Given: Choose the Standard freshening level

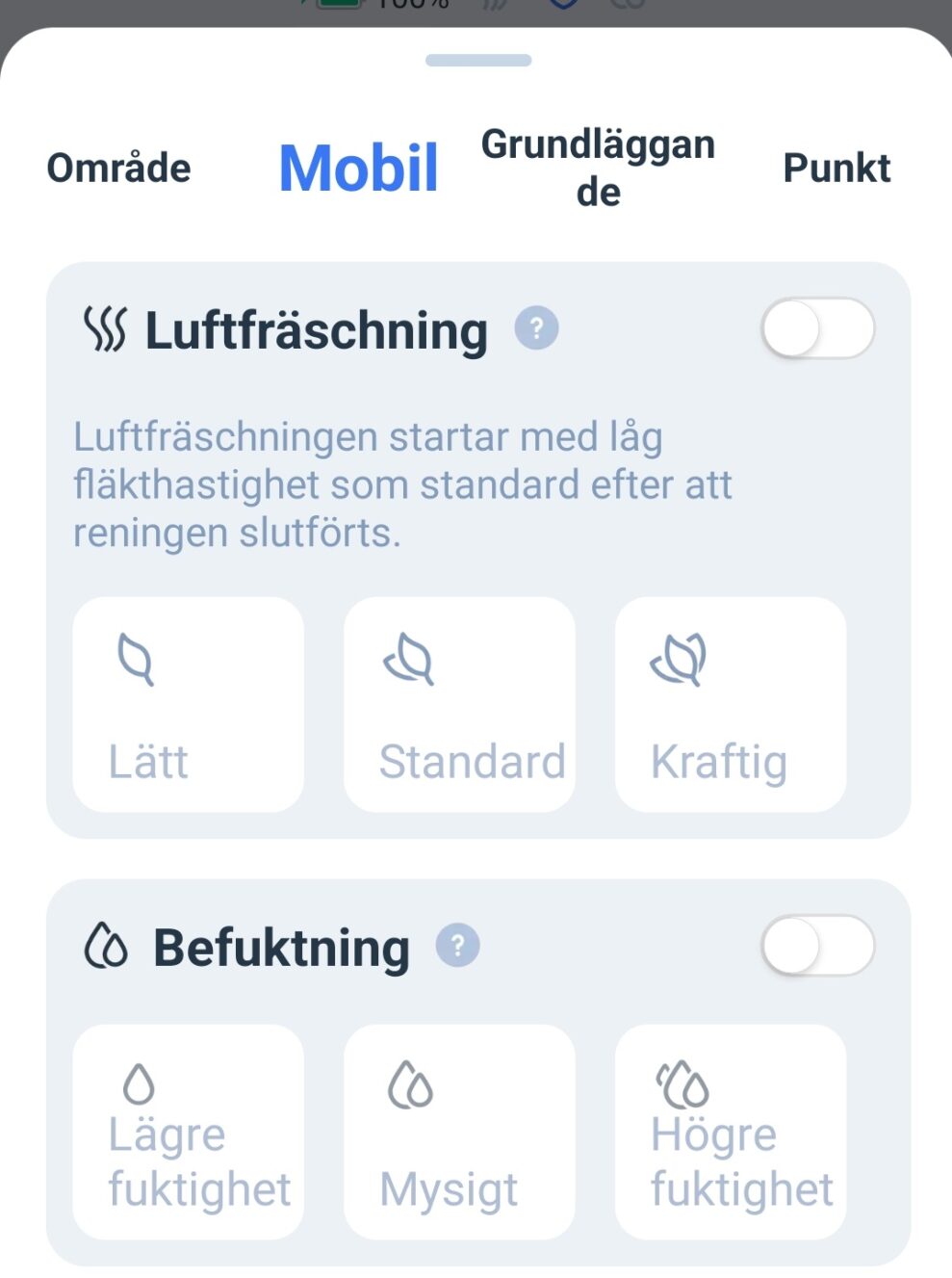Looking at the screenshot, I should click(x=459, y=704).
